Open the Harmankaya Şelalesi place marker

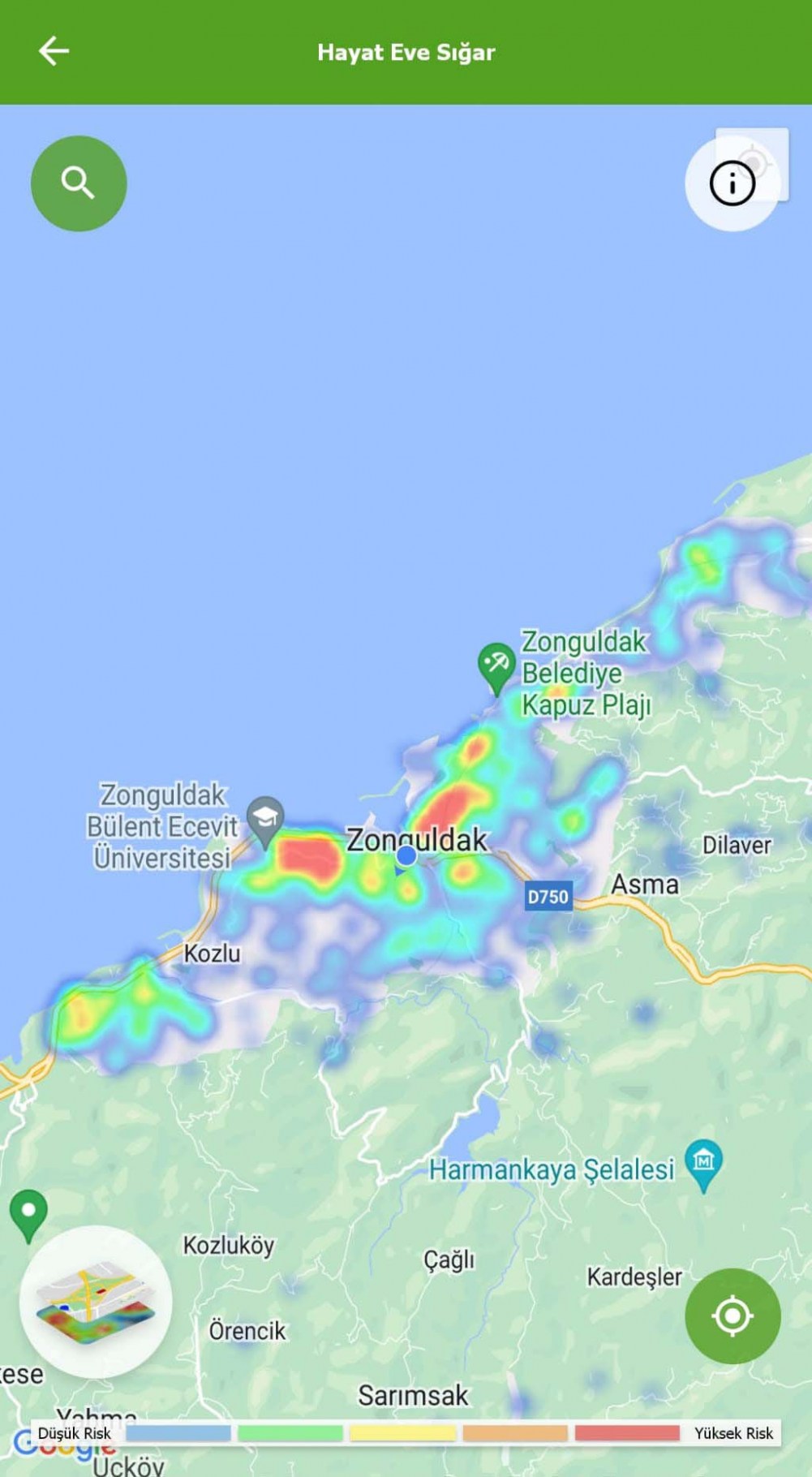703,1163
